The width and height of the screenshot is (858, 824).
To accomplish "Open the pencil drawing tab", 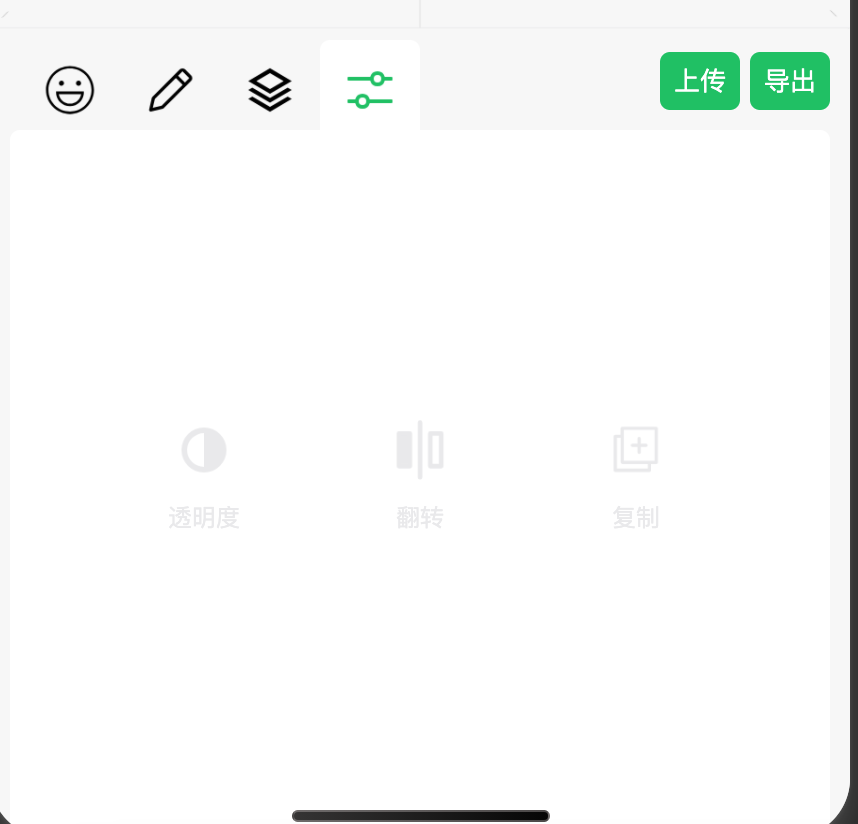I will (x=170, y=90).
